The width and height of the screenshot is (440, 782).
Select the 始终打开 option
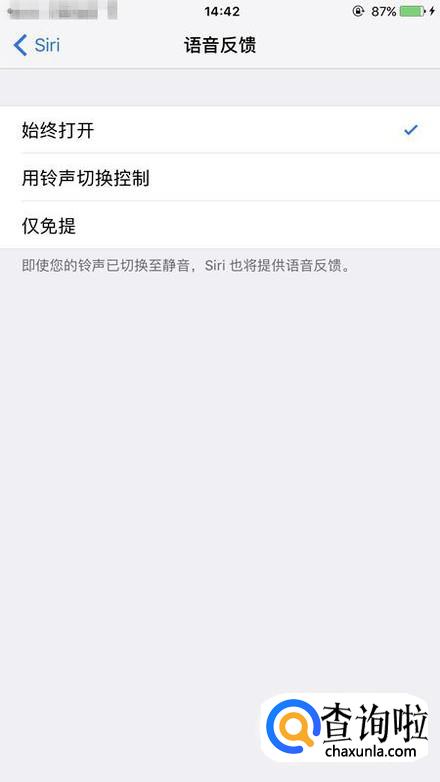[x=220, y=130]
